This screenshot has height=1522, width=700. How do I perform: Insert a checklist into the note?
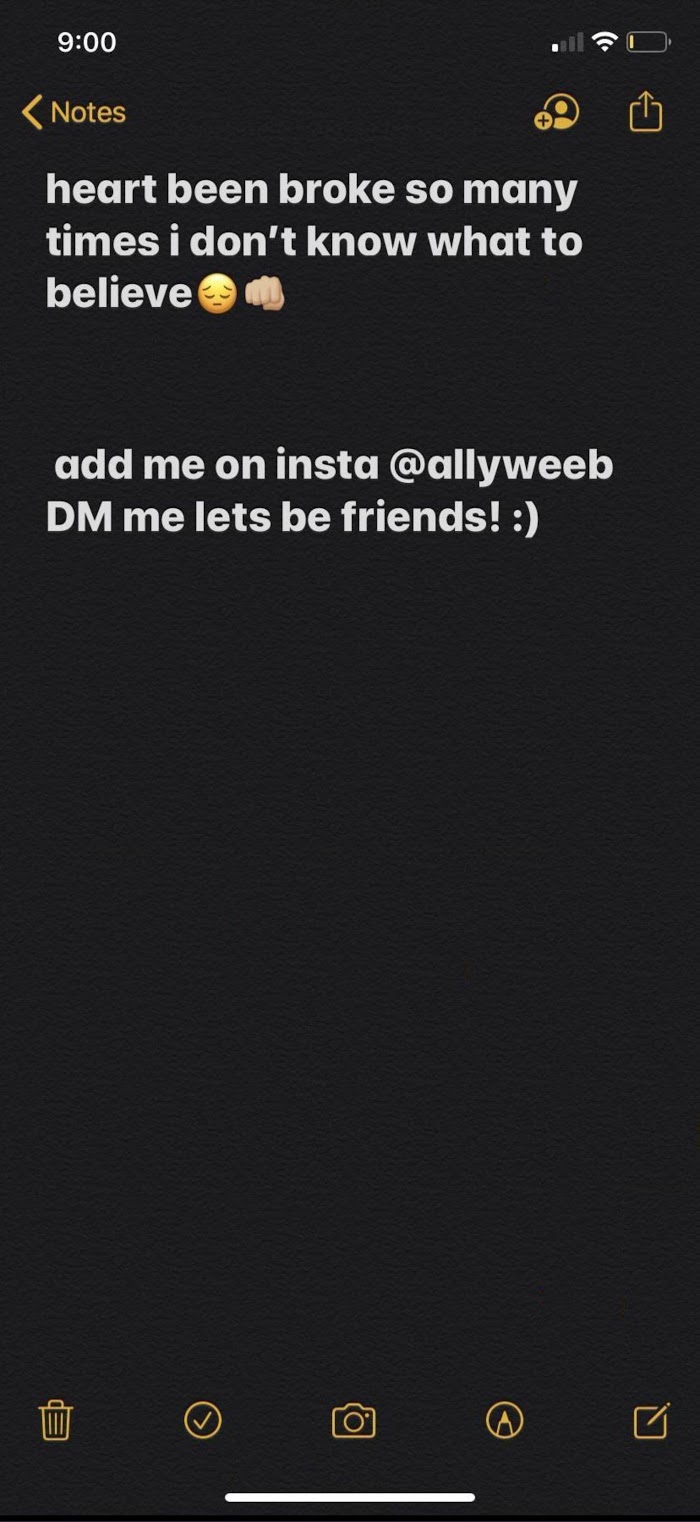[203, 1420]
